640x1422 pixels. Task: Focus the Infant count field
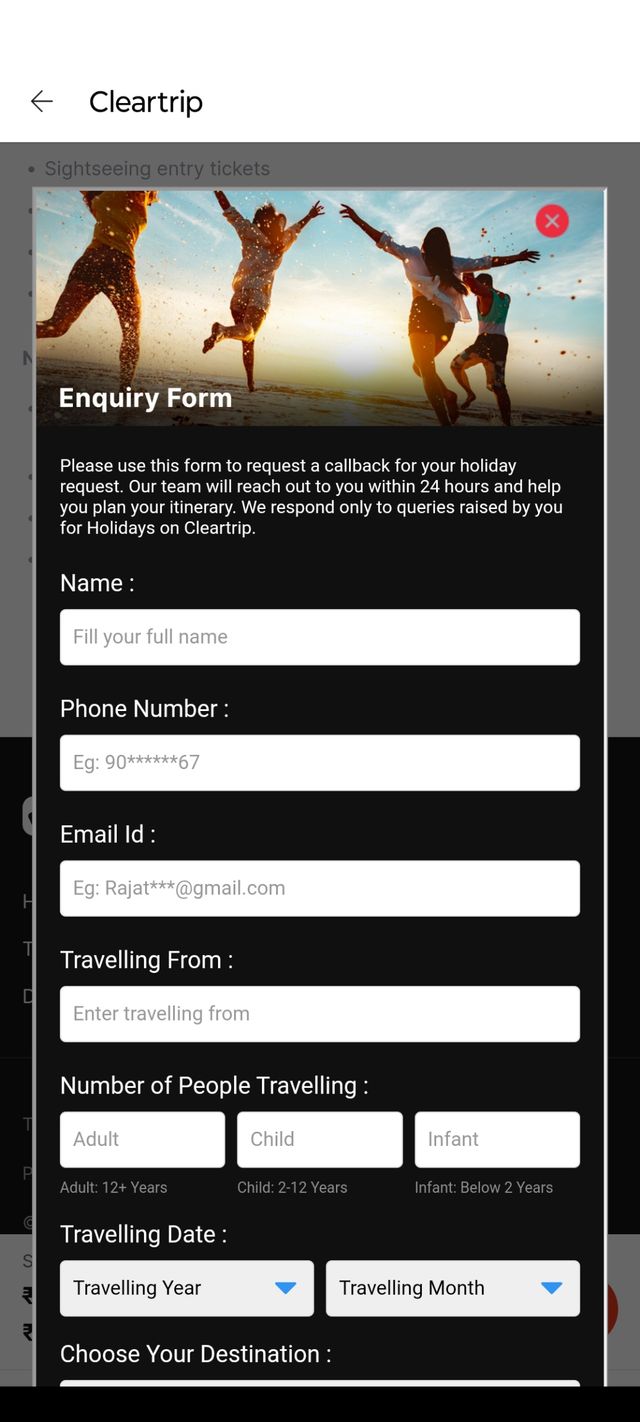pyautogui.click(x=497, y=1139)
